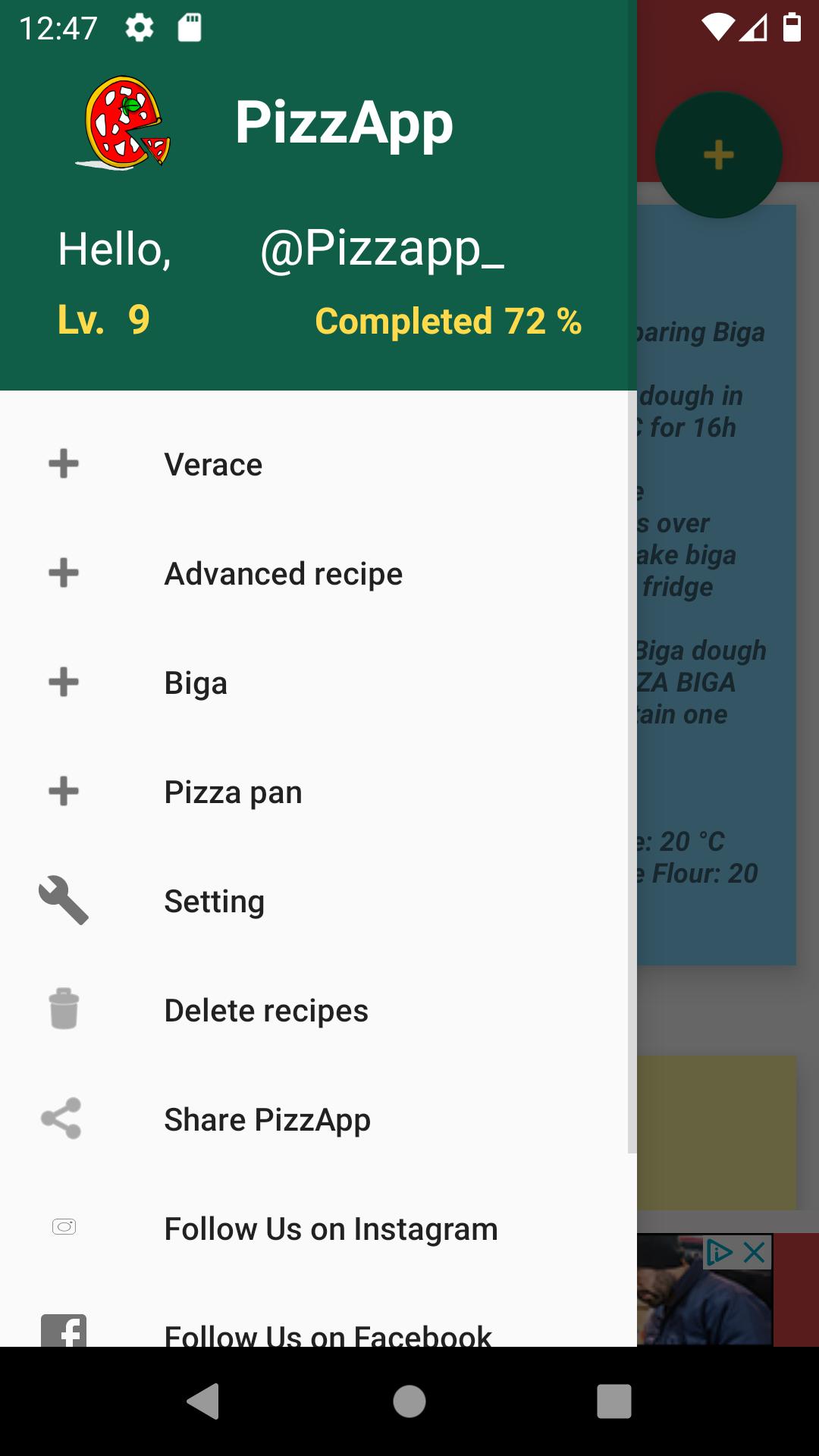Click the trash icon beside Delete recipes

[x=64, y=1009]
